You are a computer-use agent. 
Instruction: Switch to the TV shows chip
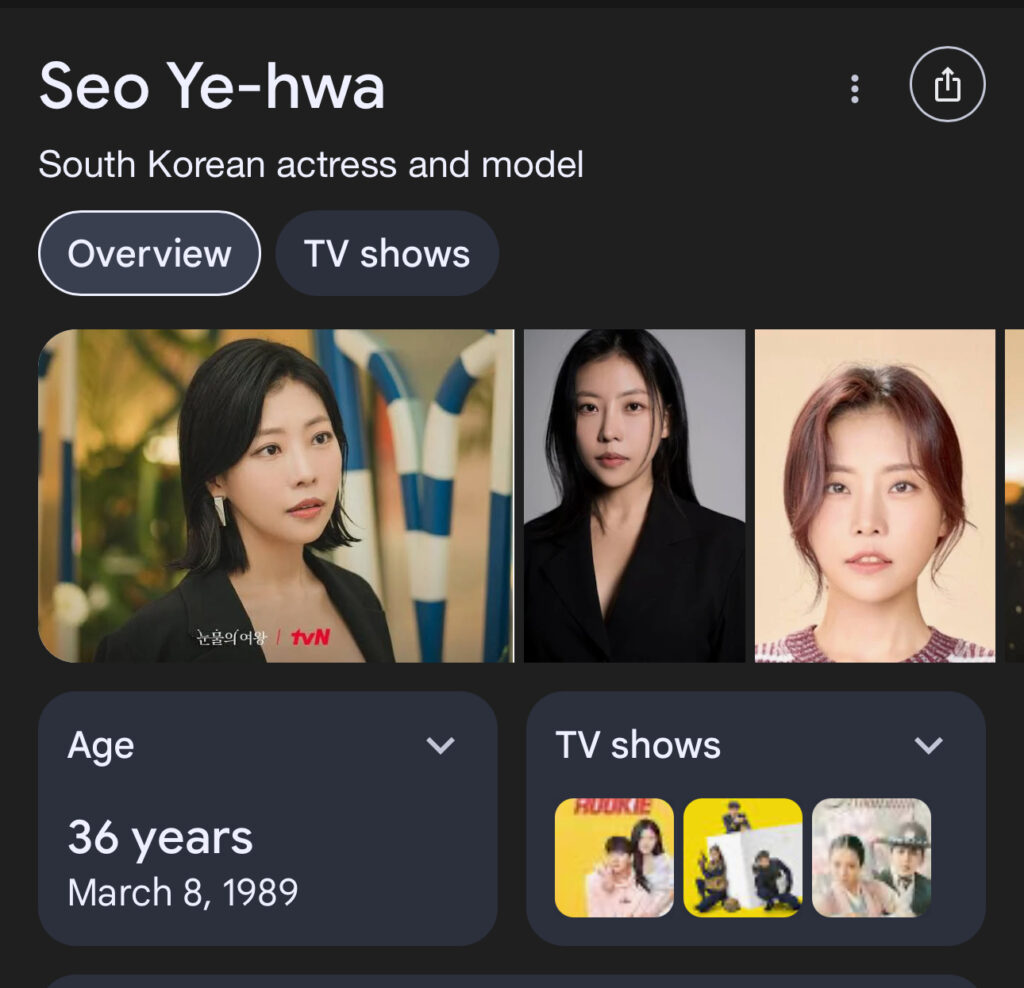point(387,253)
